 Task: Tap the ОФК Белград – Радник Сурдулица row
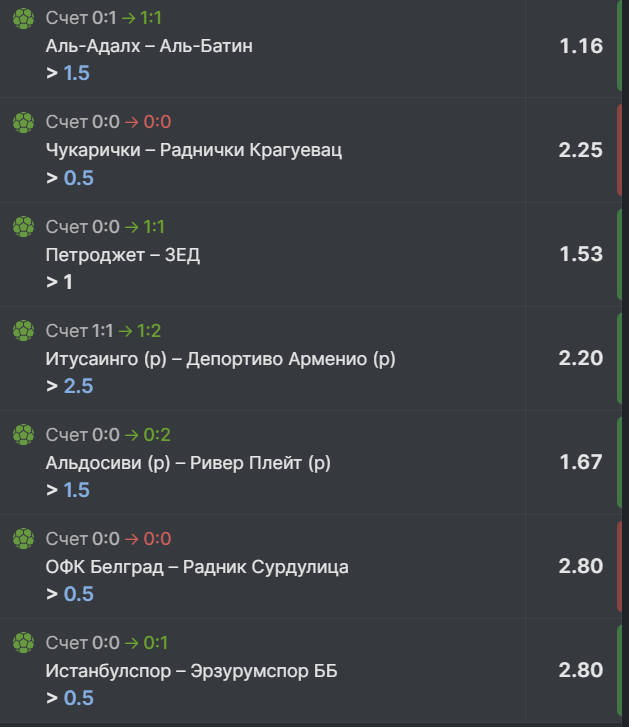coord(311,566)
